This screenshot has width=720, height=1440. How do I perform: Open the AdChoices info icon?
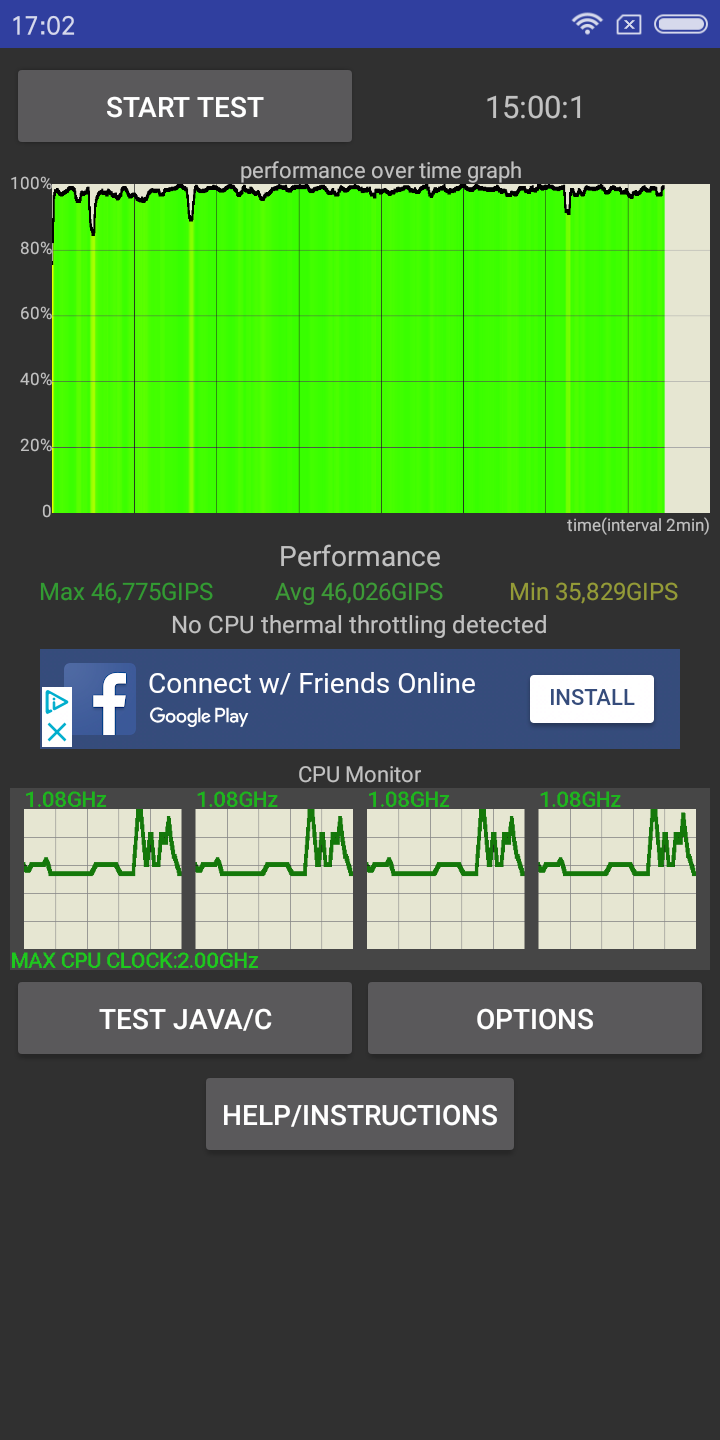(x=57, y=702)
